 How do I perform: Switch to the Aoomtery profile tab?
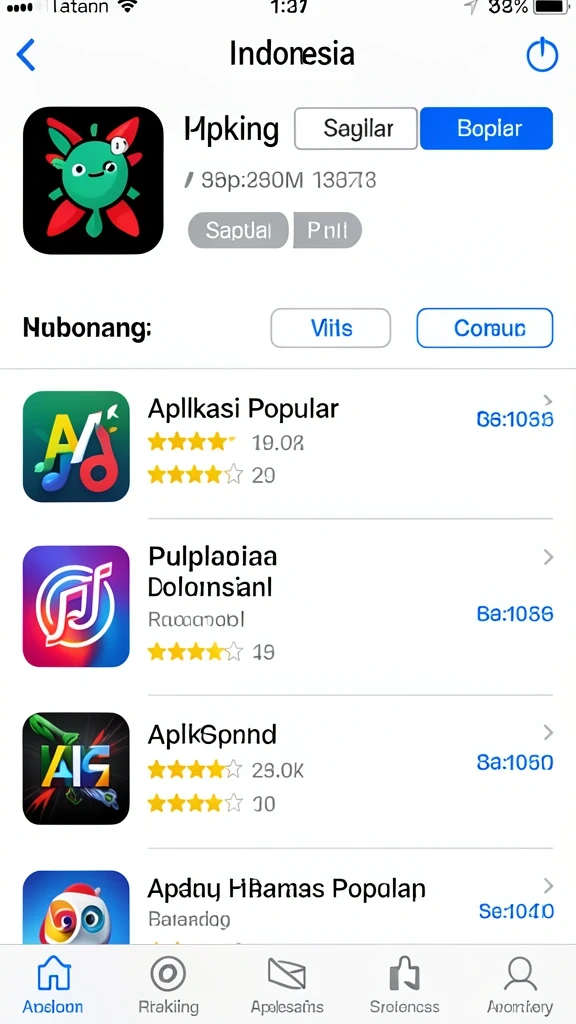[520, 985]
